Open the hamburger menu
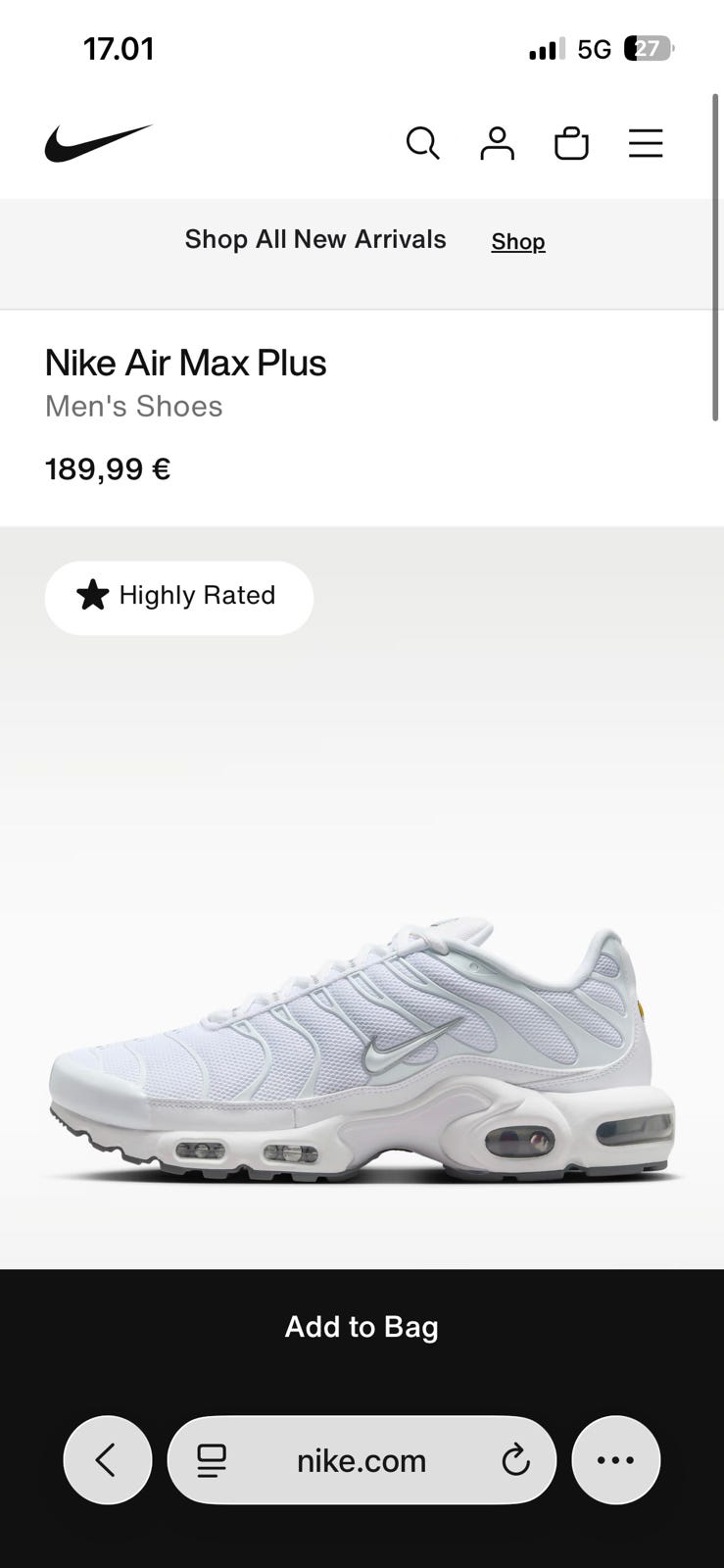Viewport: 724px width, 1568px height. [646, 143]
